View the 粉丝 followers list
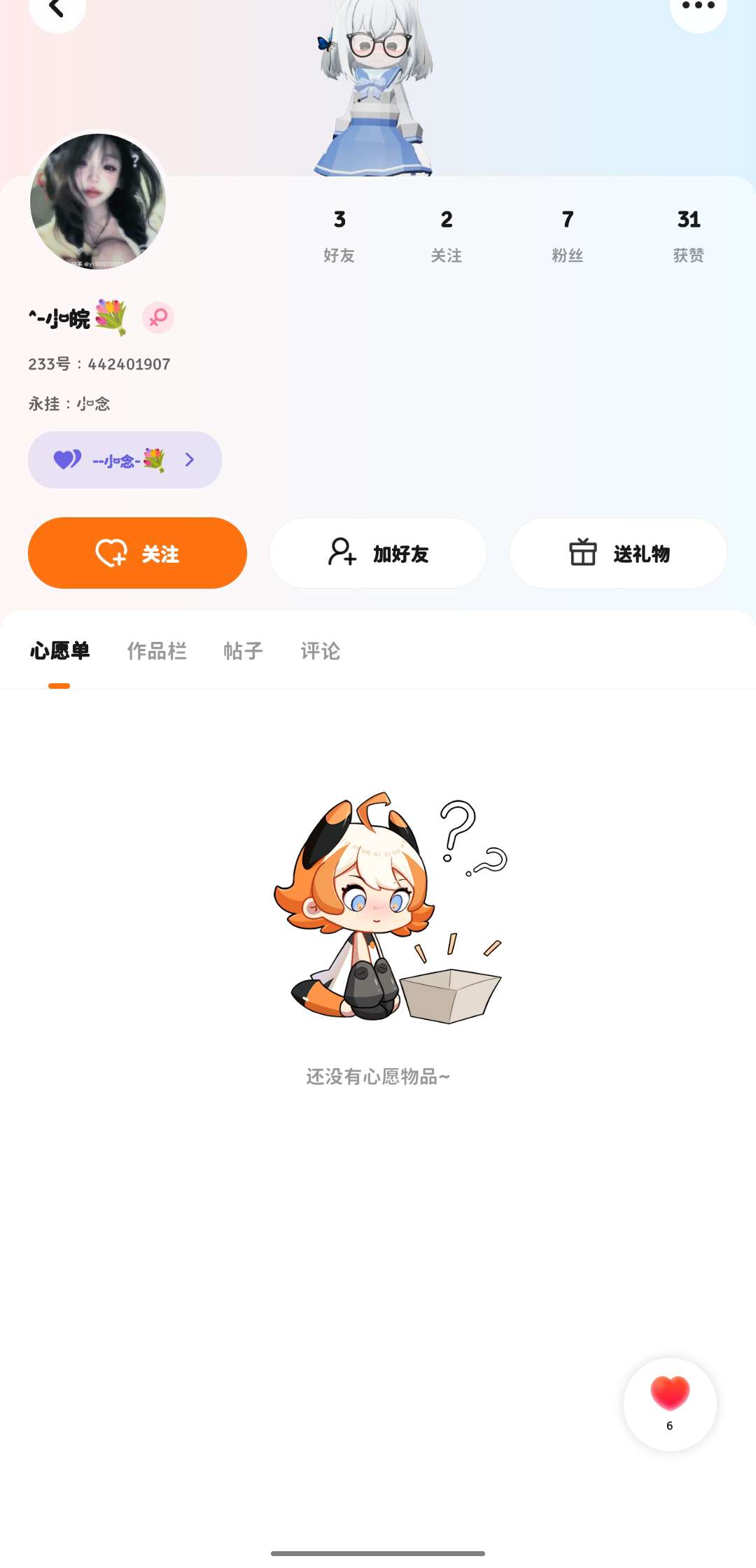 click(x=568, y=236)
